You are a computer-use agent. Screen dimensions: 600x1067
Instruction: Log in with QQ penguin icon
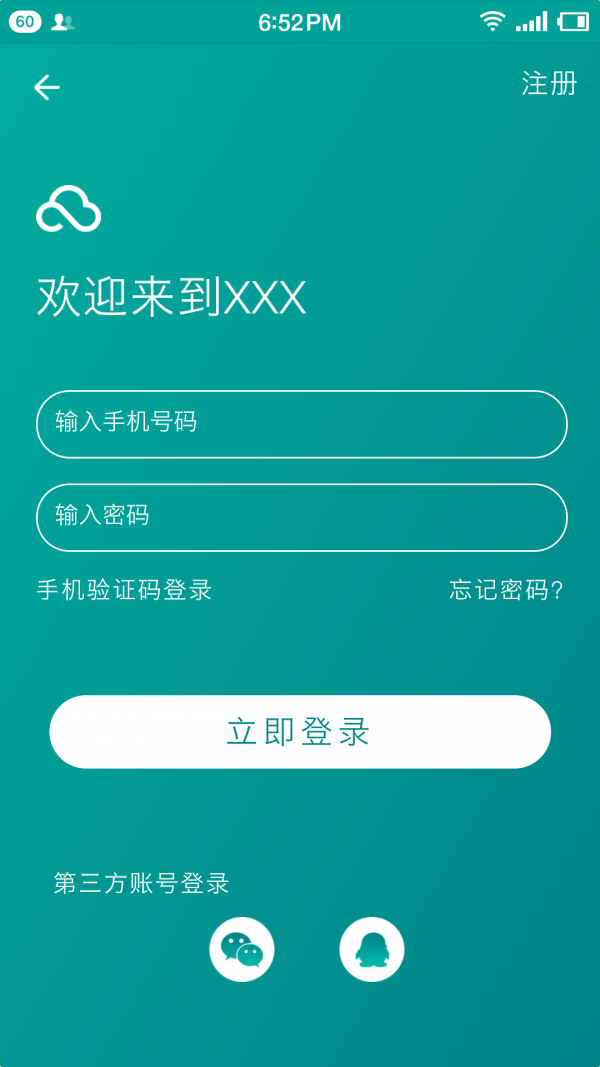[x=372, y=949]
